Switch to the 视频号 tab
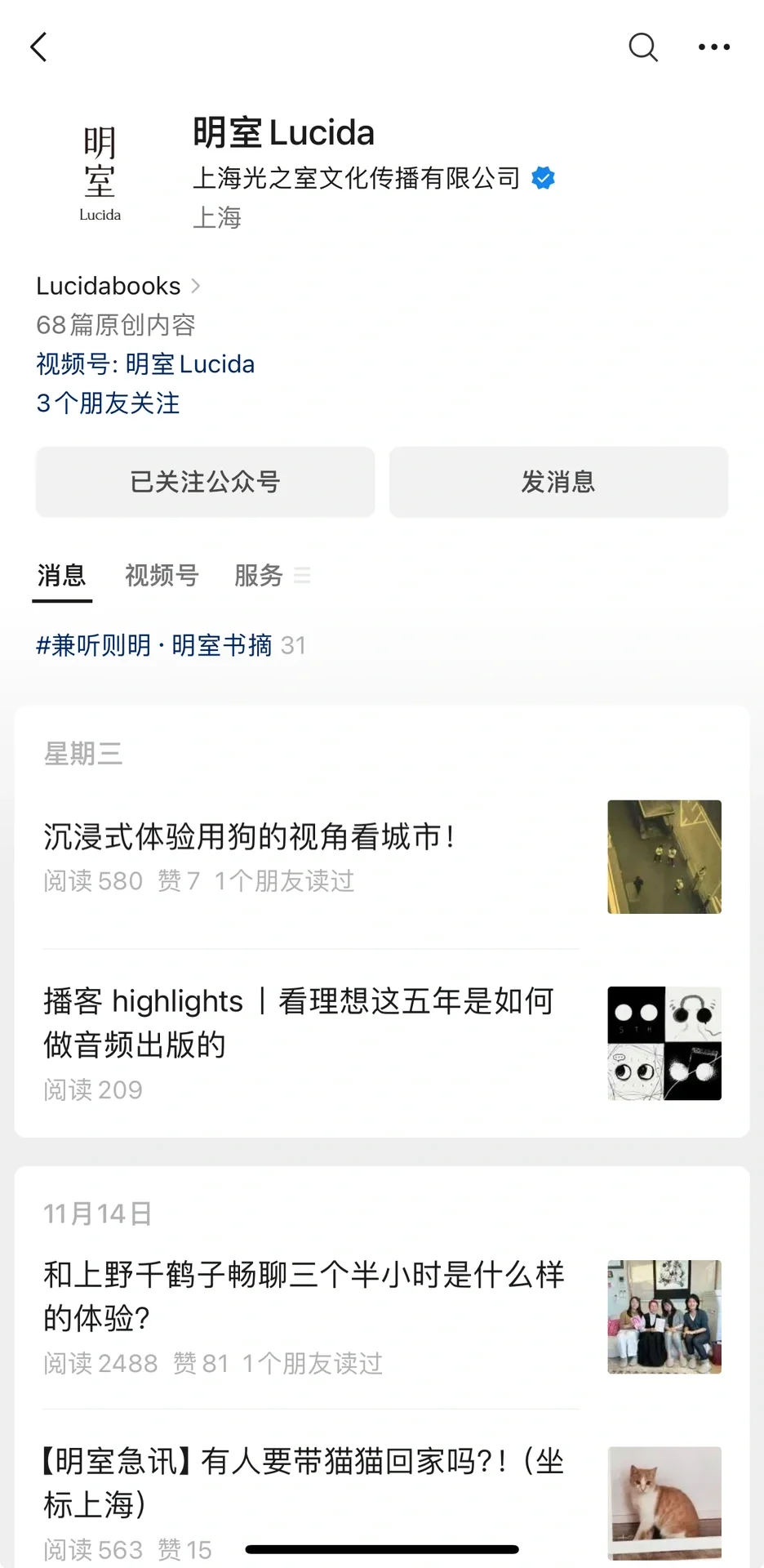Screen dimensions: 764x1568 click(x=162, y=576)
